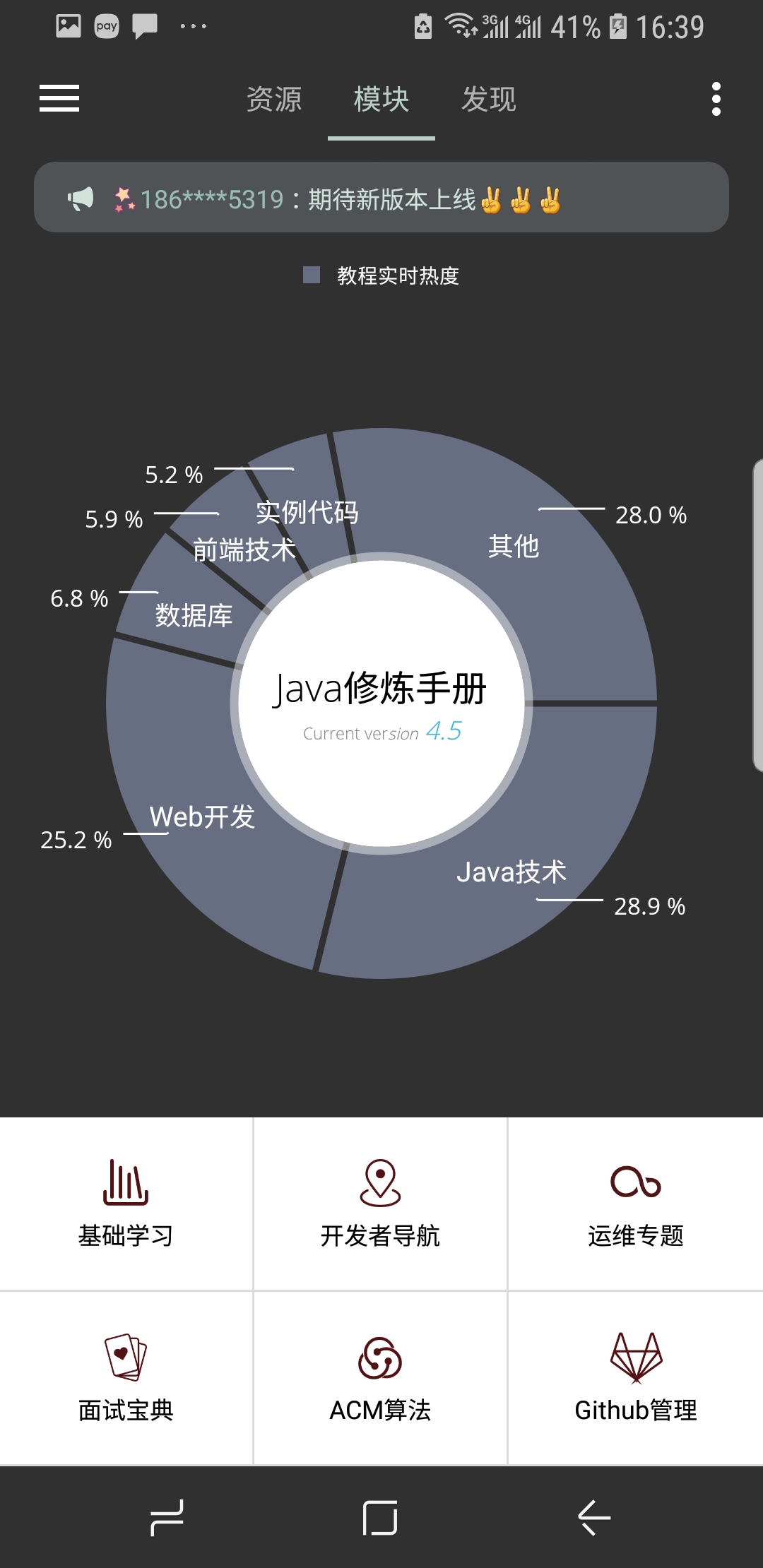Open Github管理
The image size is (763, 1568).
[x=635, y=1377]
